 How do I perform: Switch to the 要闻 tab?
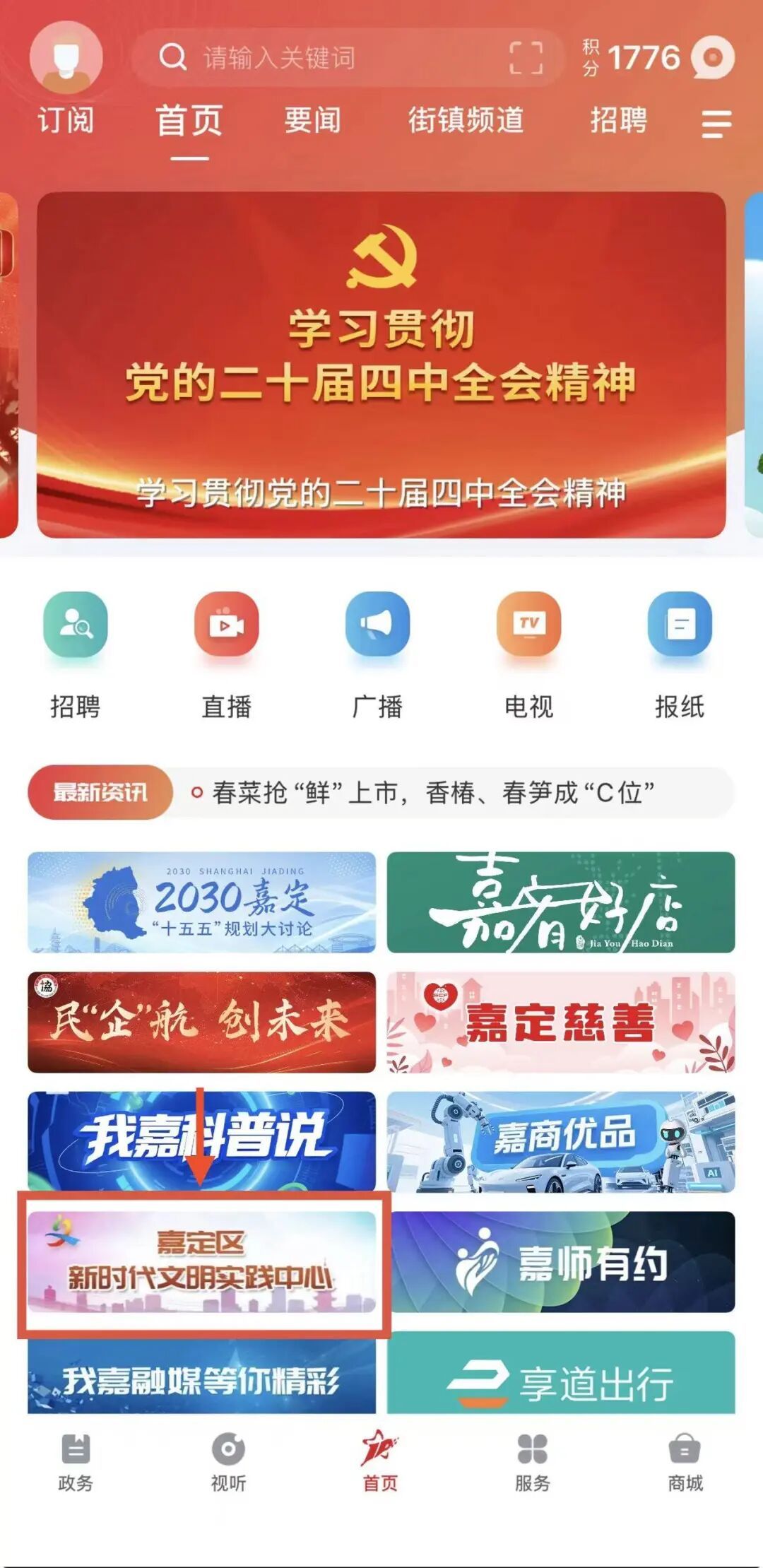[312, 120]
